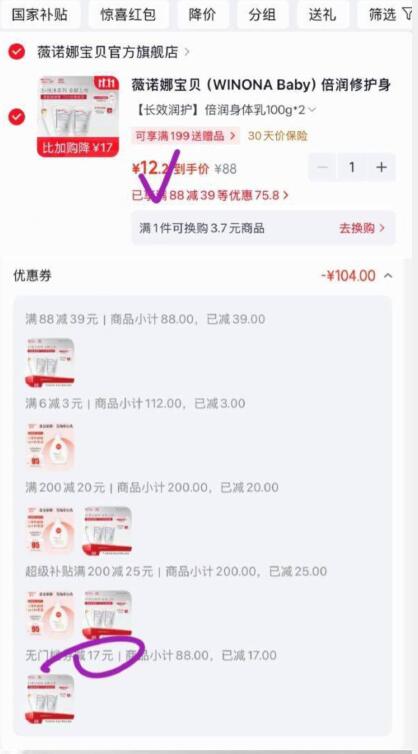
Task: Decrease product quantity with minus
Action: click(x=323, y=167)
